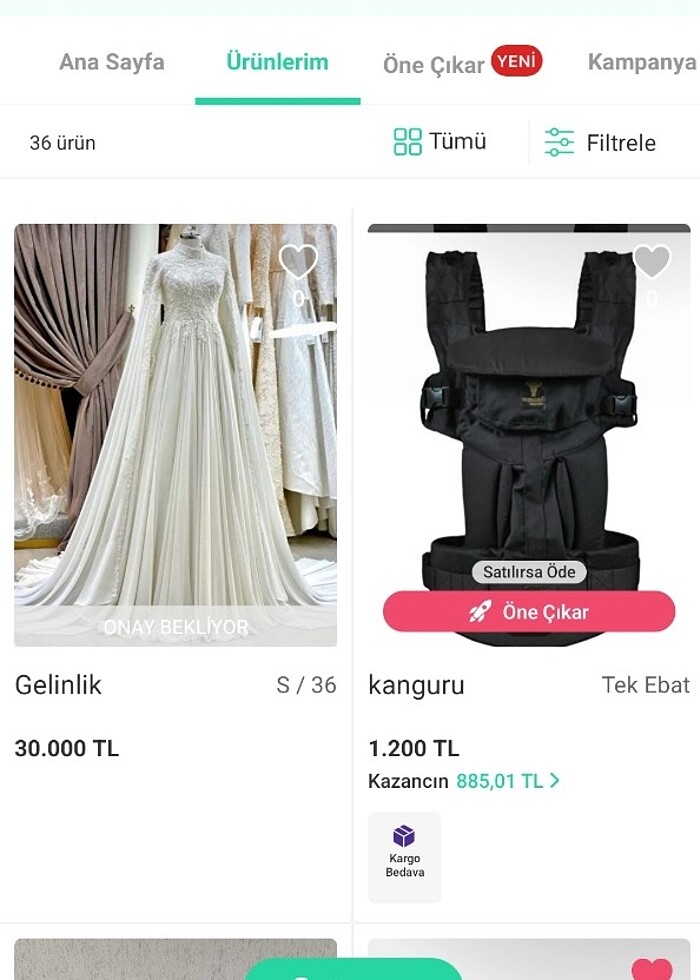
Task: Switch to the Ana Sayfa tab
Action: point(111,62)
